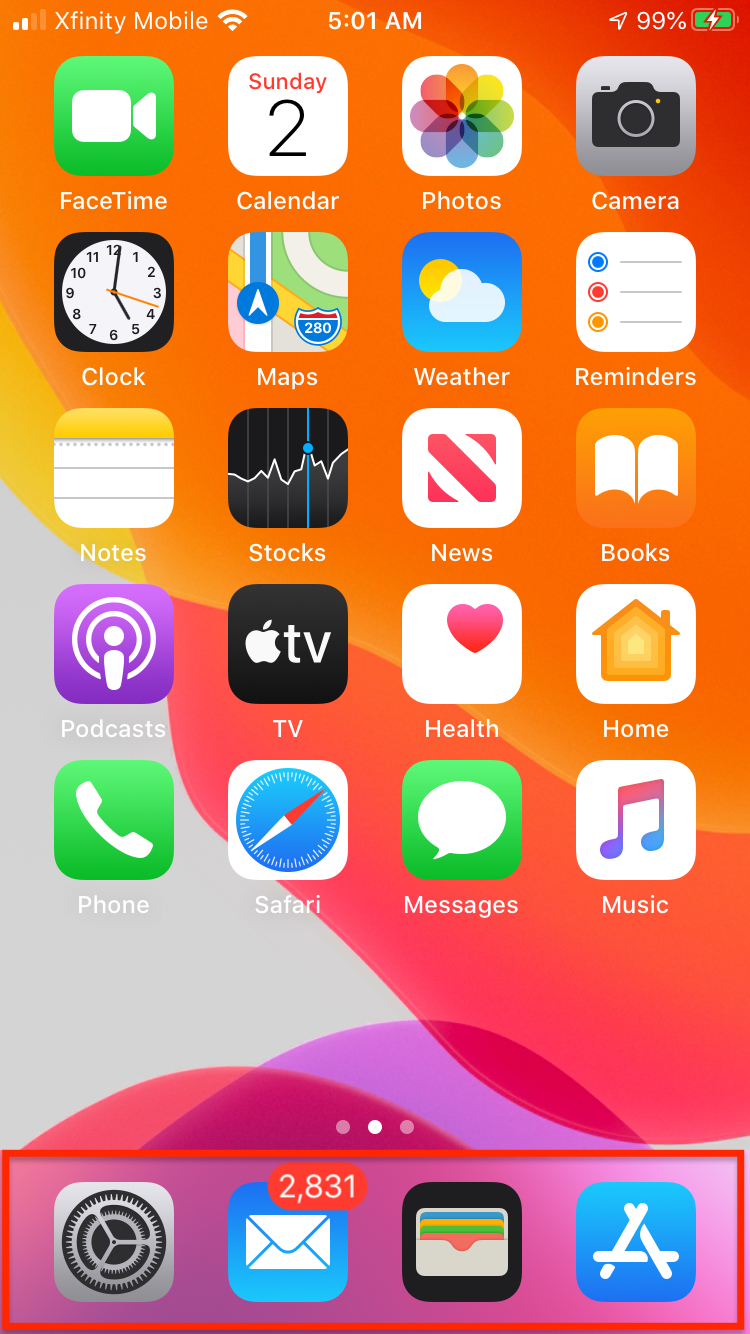The image size is (750, 1334).
Task: Launch Maps
Action: 287,291
